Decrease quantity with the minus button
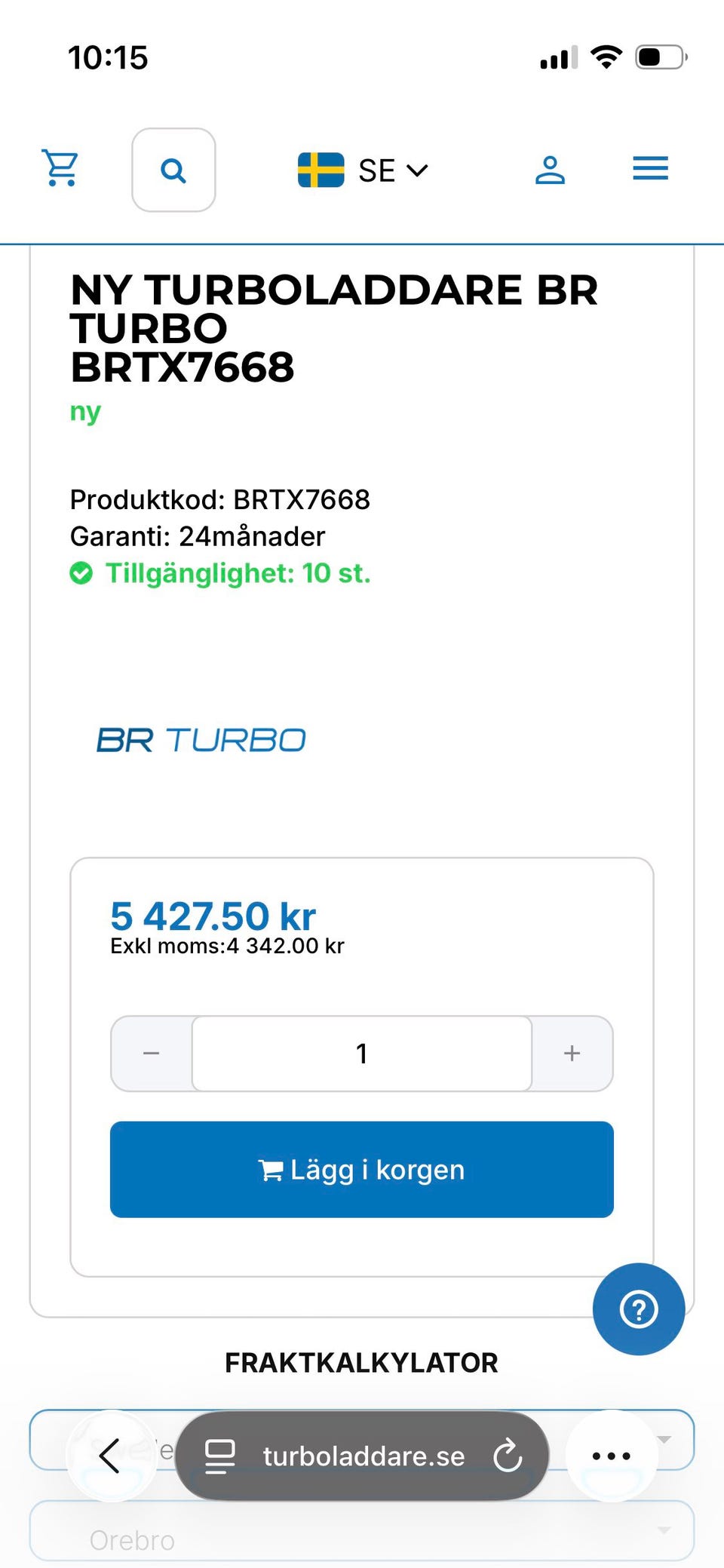Image resolution: width=724 pixels, height=1568 pixels. point(152,1053)
